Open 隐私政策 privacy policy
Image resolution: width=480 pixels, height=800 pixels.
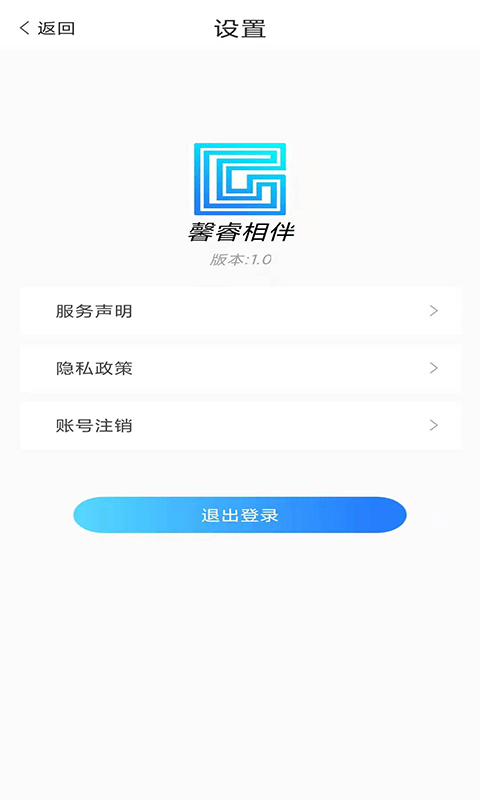pyautogui.click(x=241, y=368)
